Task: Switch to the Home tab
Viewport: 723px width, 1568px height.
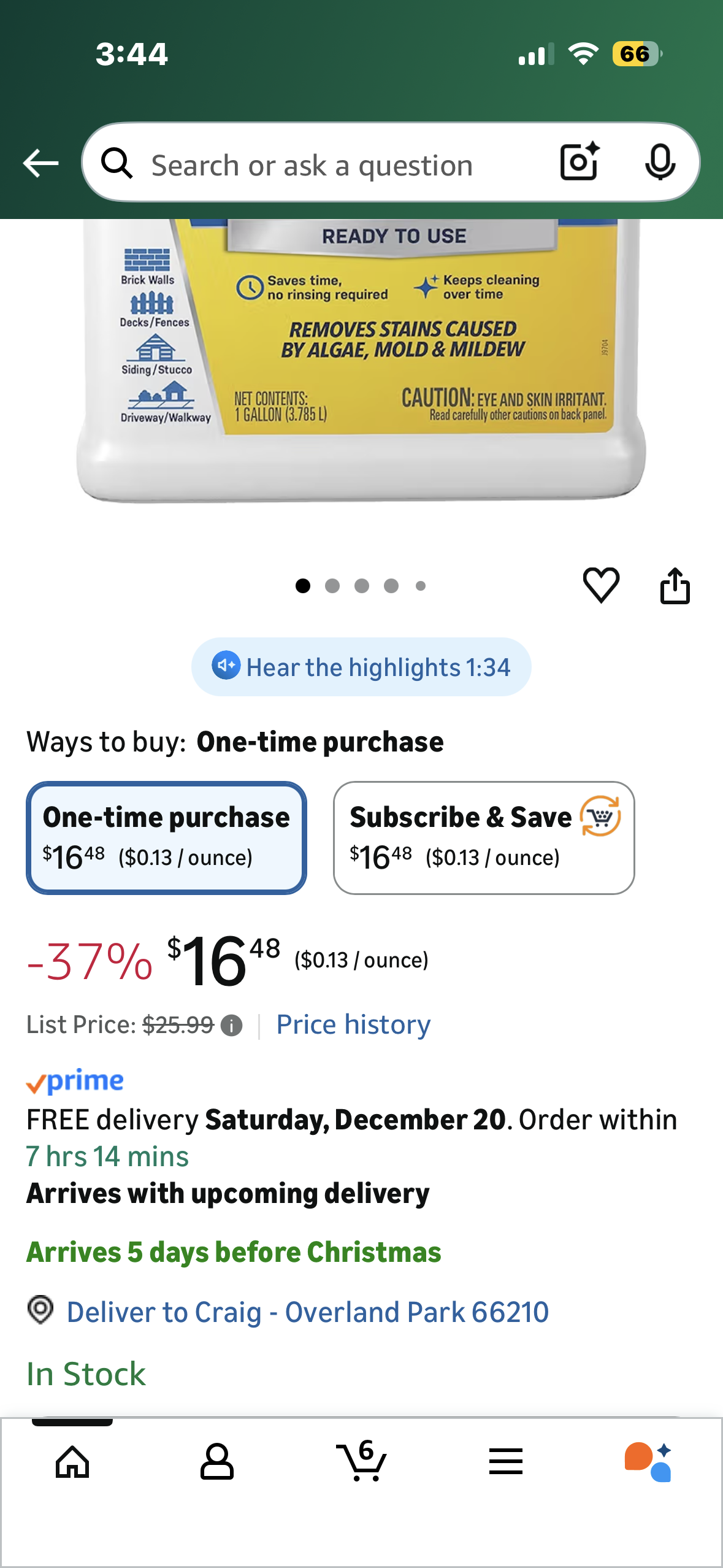Action: click(x=72, y=1462)
